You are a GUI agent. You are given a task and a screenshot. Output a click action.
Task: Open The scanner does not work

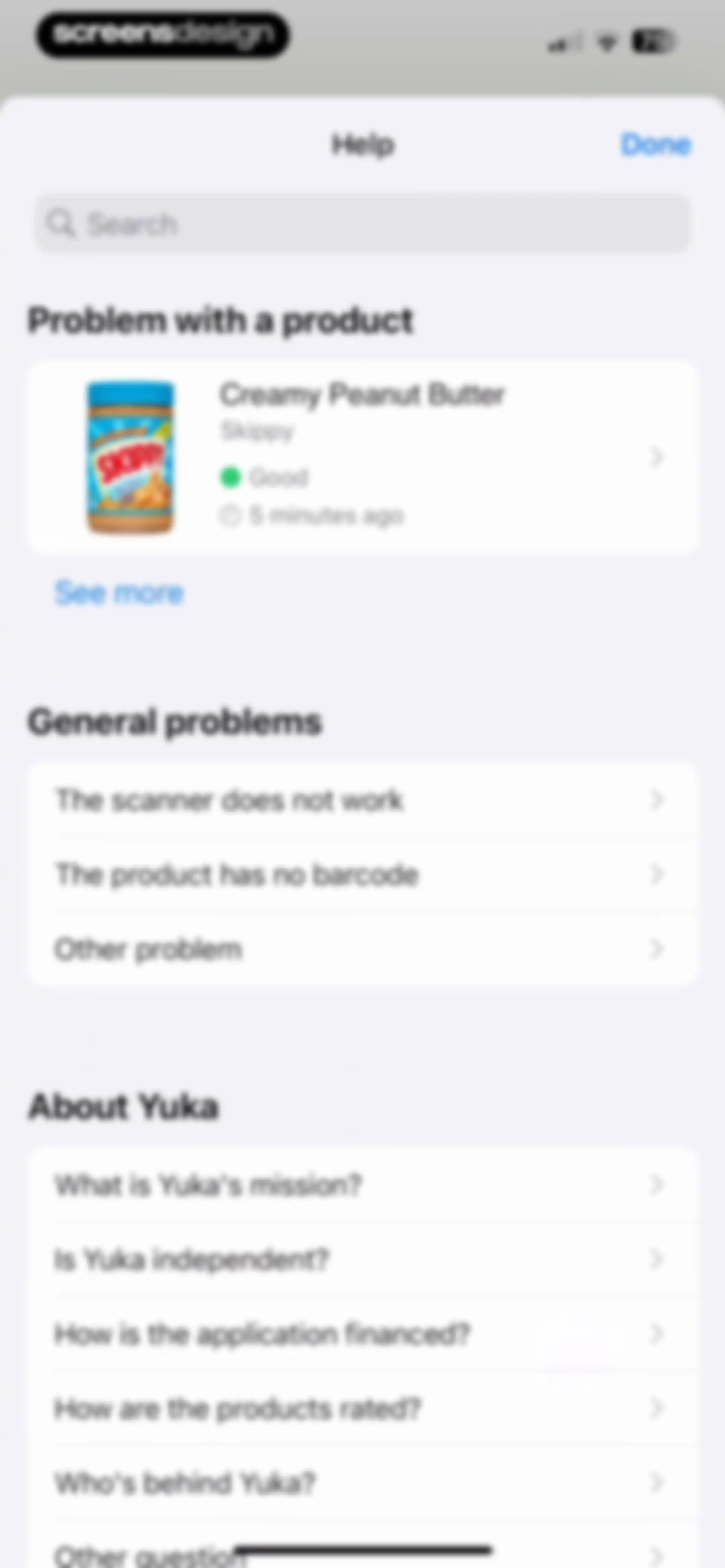tap(363, 800)
